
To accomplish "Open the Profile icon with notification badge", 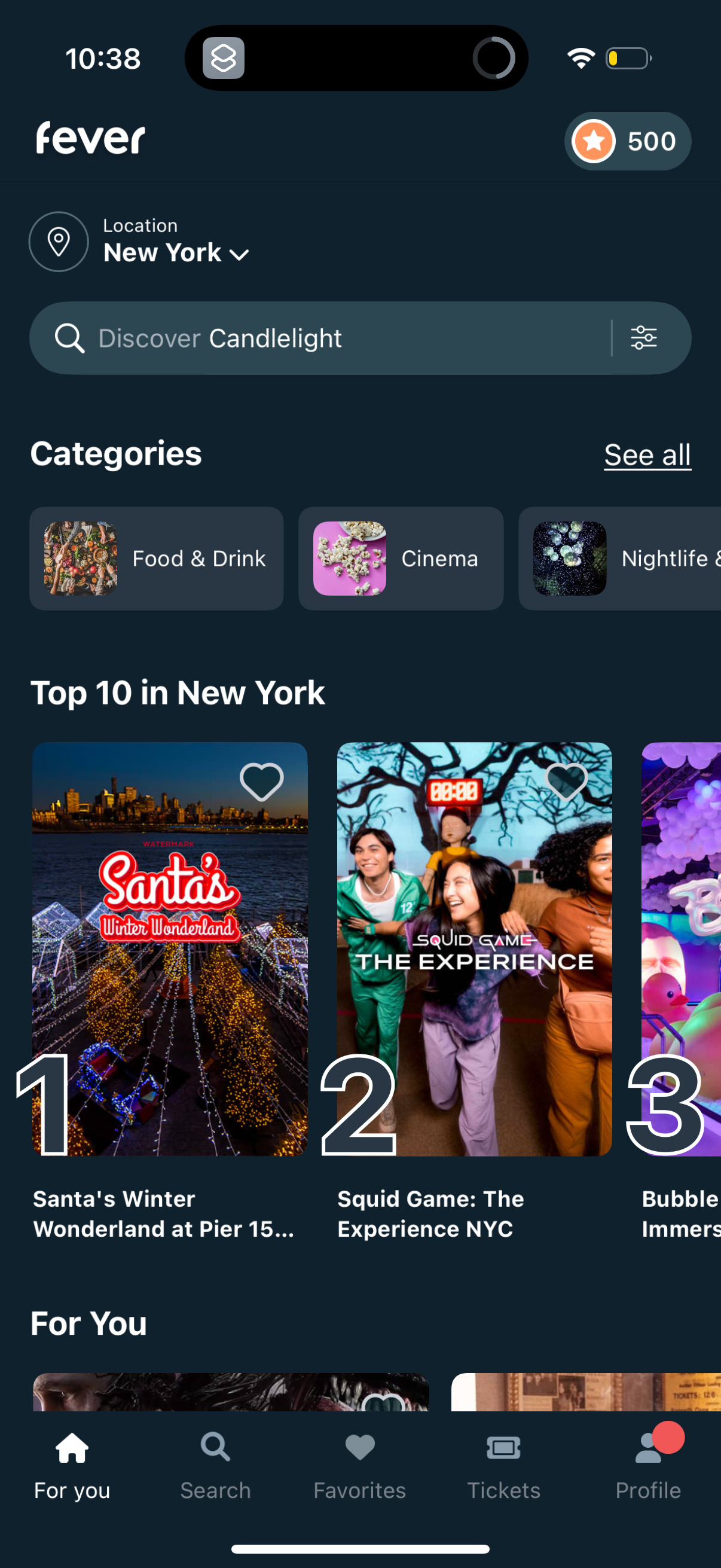I will point(648,1448).
